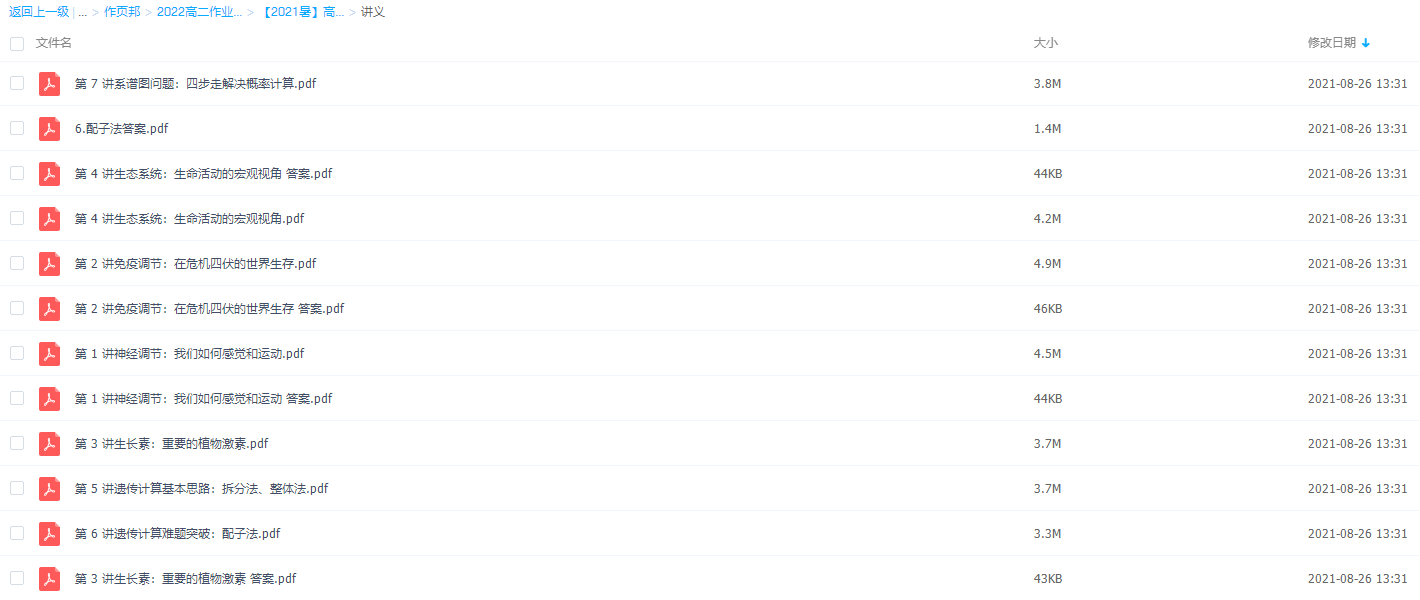Open 第 7 讲系谱图问题 PDF file
The width and height of the screenshot is (1420, 600).
tap(195, 84)
